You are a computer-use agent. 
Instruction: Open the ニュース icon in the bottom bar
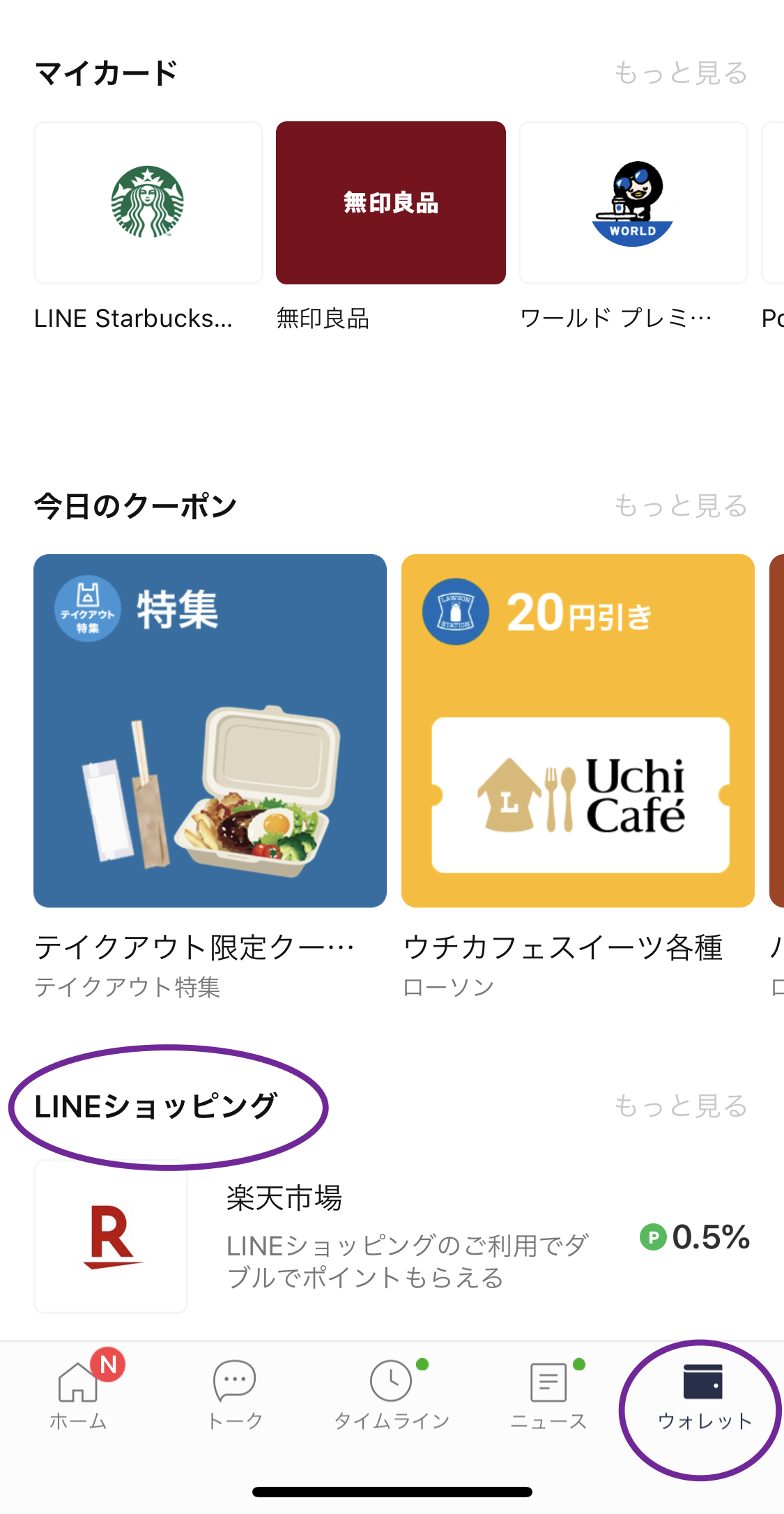click(x=547, y=1382)
